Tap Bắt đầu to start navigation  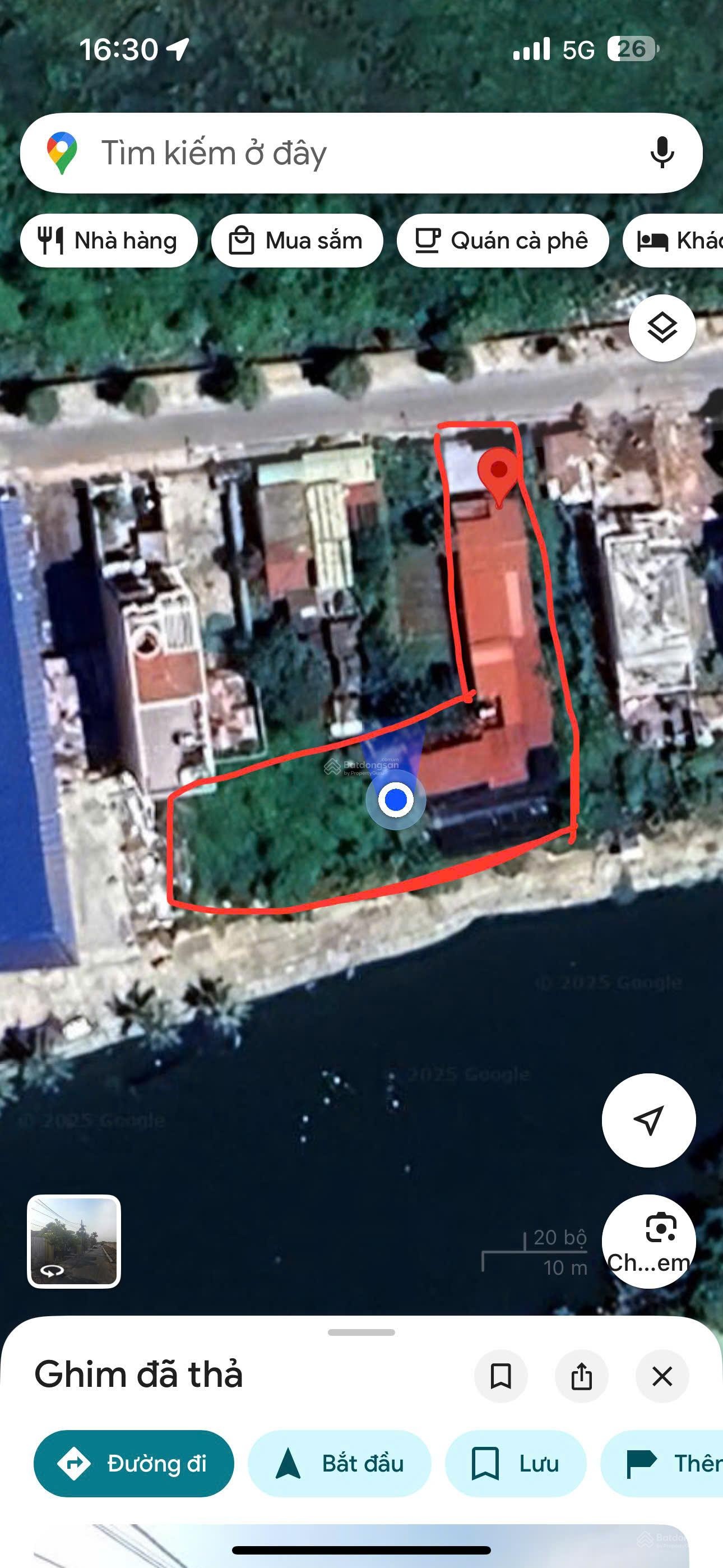click(339, 1463)
